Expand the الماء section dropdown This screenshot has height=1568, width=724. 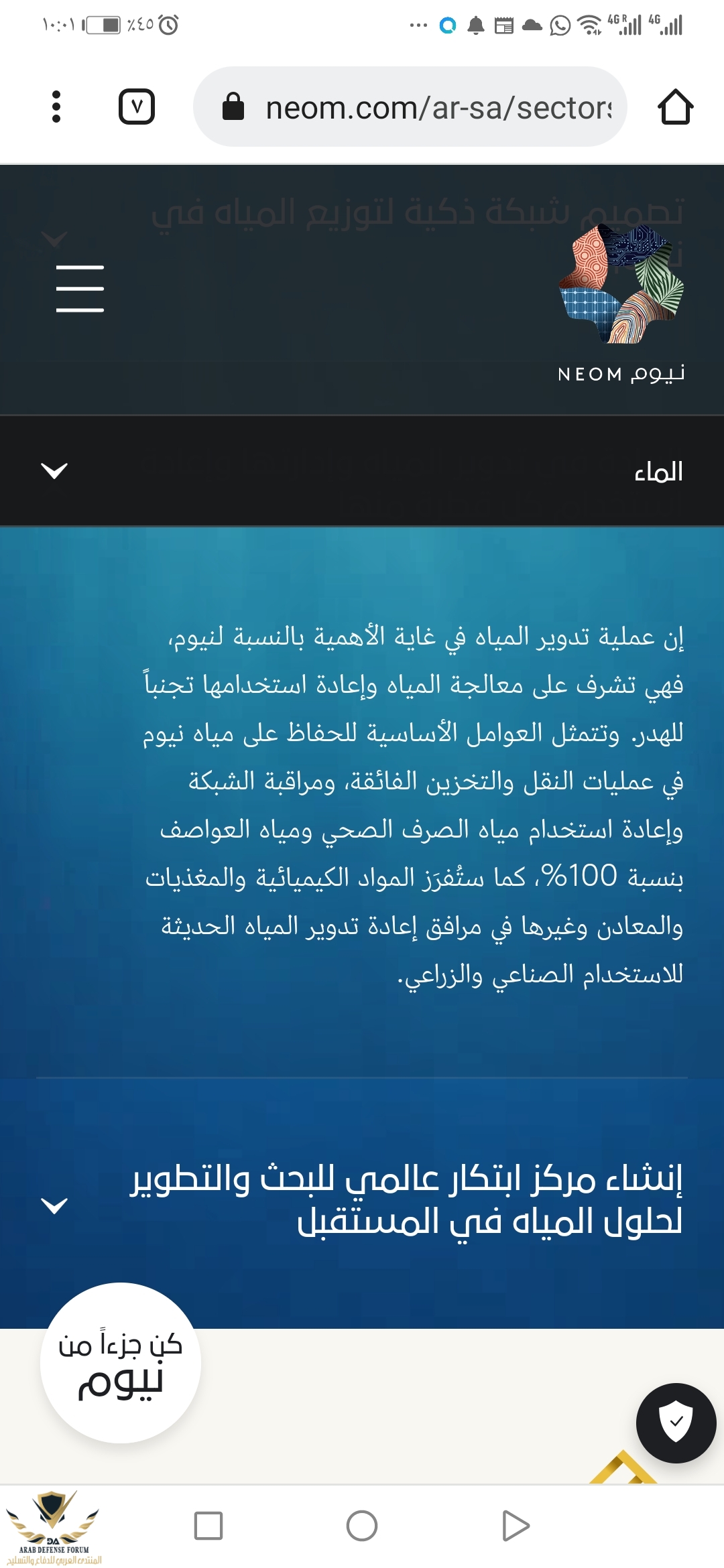point(54,470)
